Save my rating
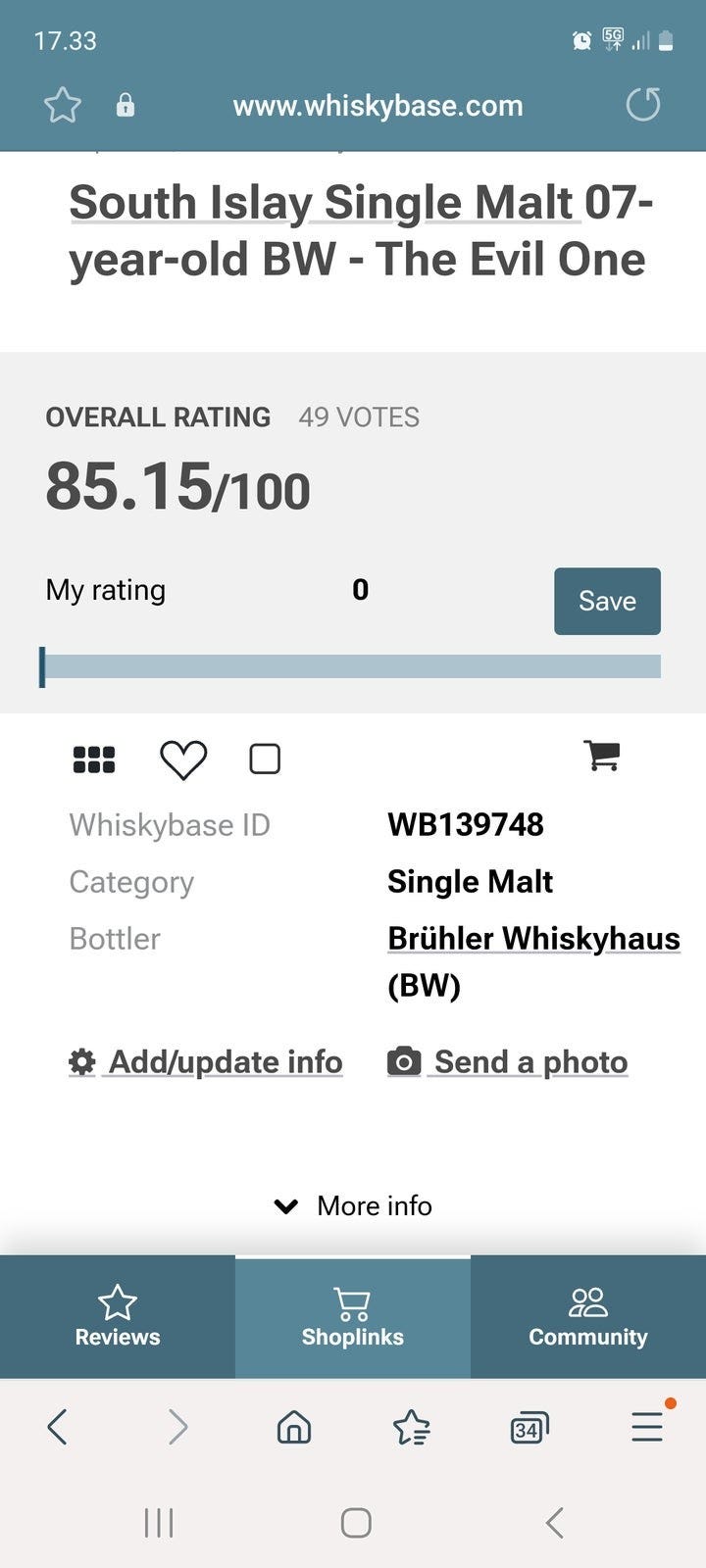 tap(607, 601)
